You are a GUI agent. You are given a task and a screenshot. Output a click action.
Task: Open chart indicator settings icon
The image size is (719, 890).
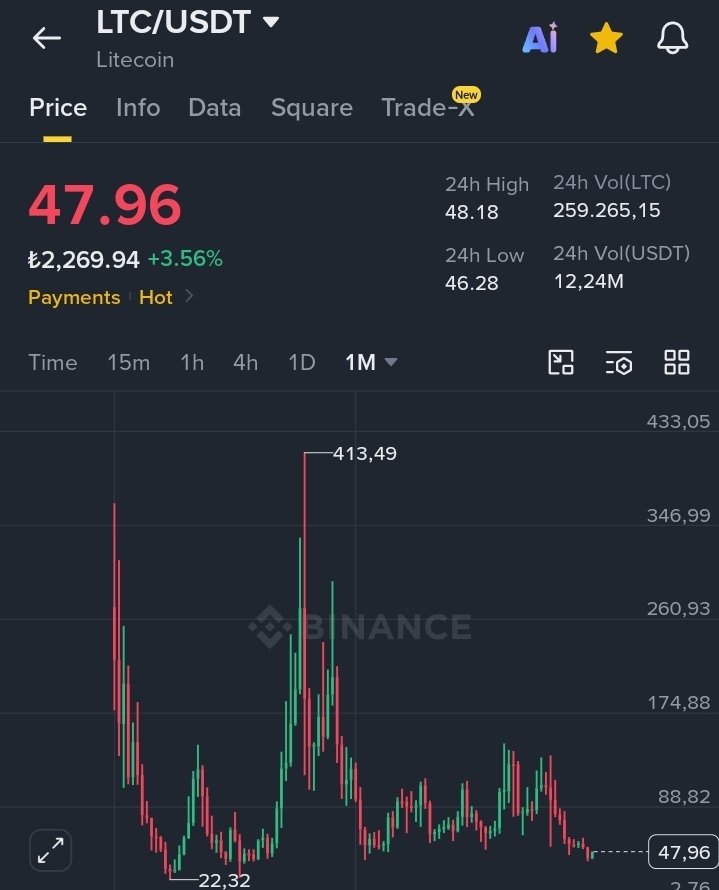(619, 362)
